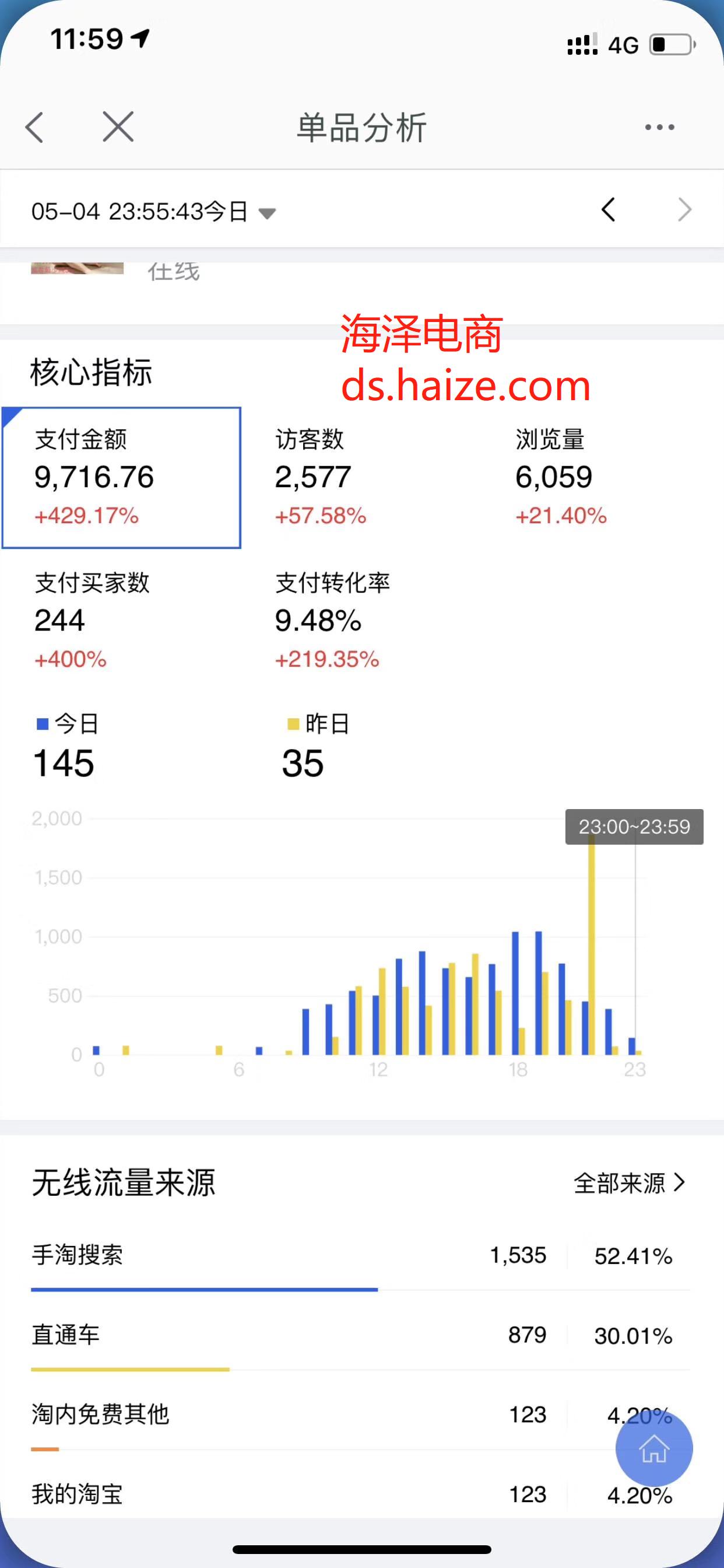The width and height of the screenshot is (724, 1568).
Task: Open the three-dot more options menu
Action: 659,127
